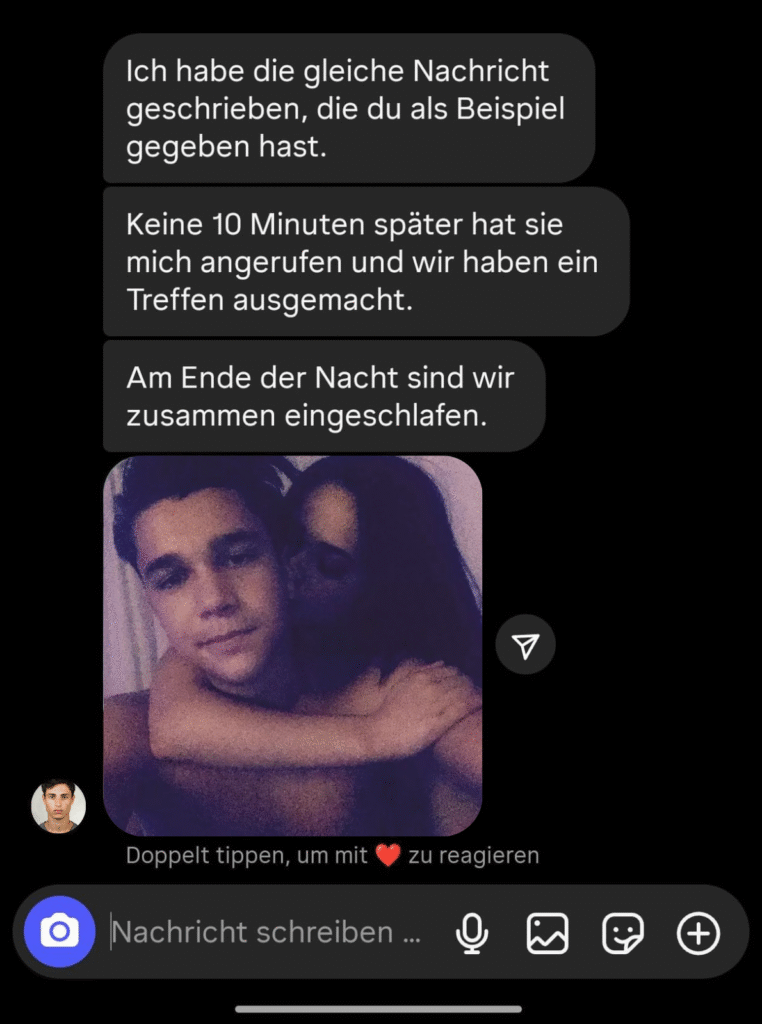The width and height of the screenshot is (762, 1024).
Task: Focus the "Nachricht schreiben" text field
Action: click(x=266, y=932)
